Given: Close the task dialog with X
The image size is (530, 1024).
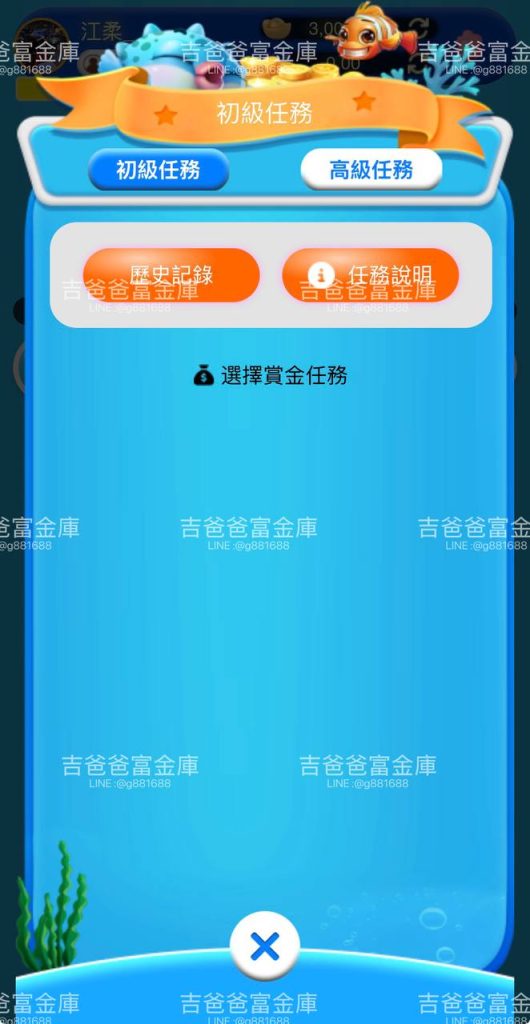Looking at the screenshot, I should point(264,946).
